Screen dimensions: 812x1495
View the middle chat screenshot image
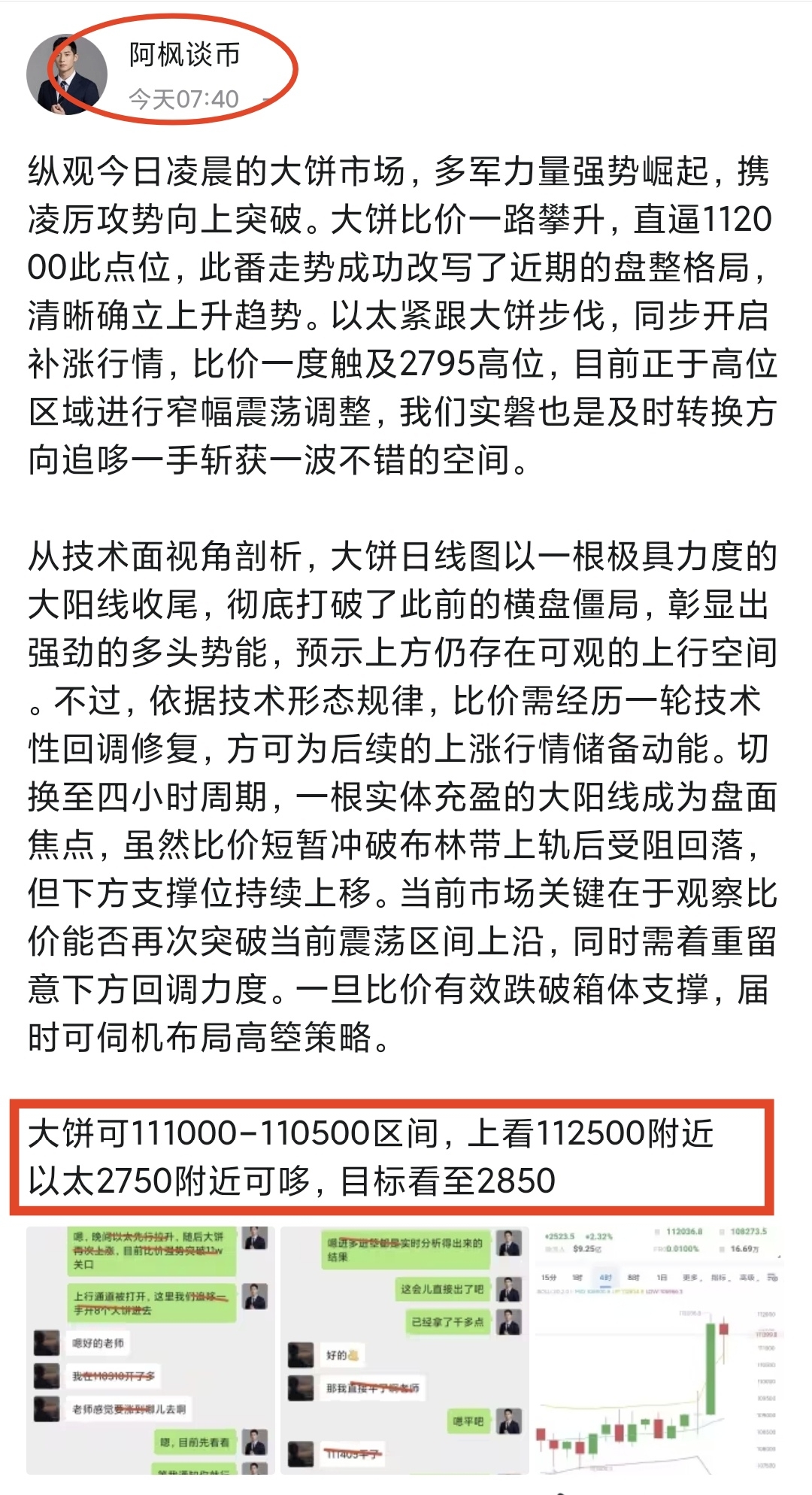[404, 1351]
